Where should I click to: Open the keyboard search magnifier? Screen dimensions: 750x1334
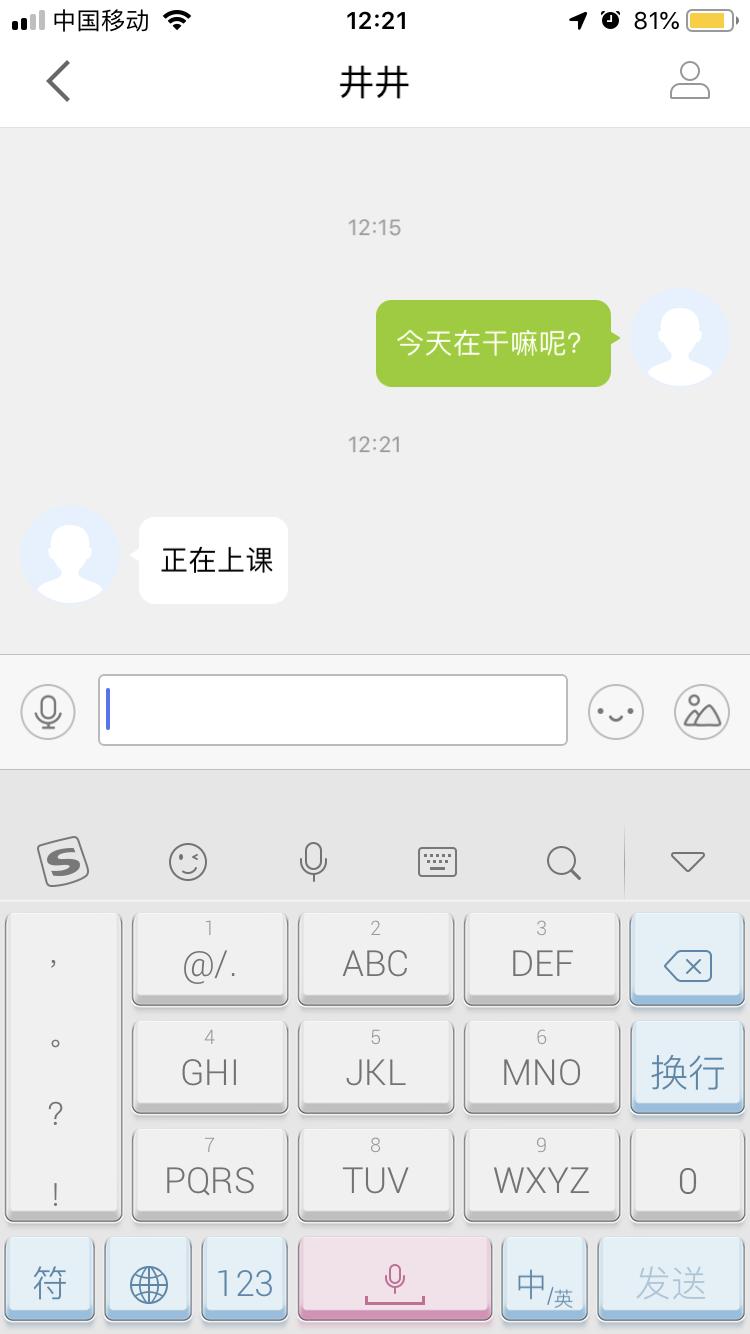pyautogui.click(x=562, y=861)
